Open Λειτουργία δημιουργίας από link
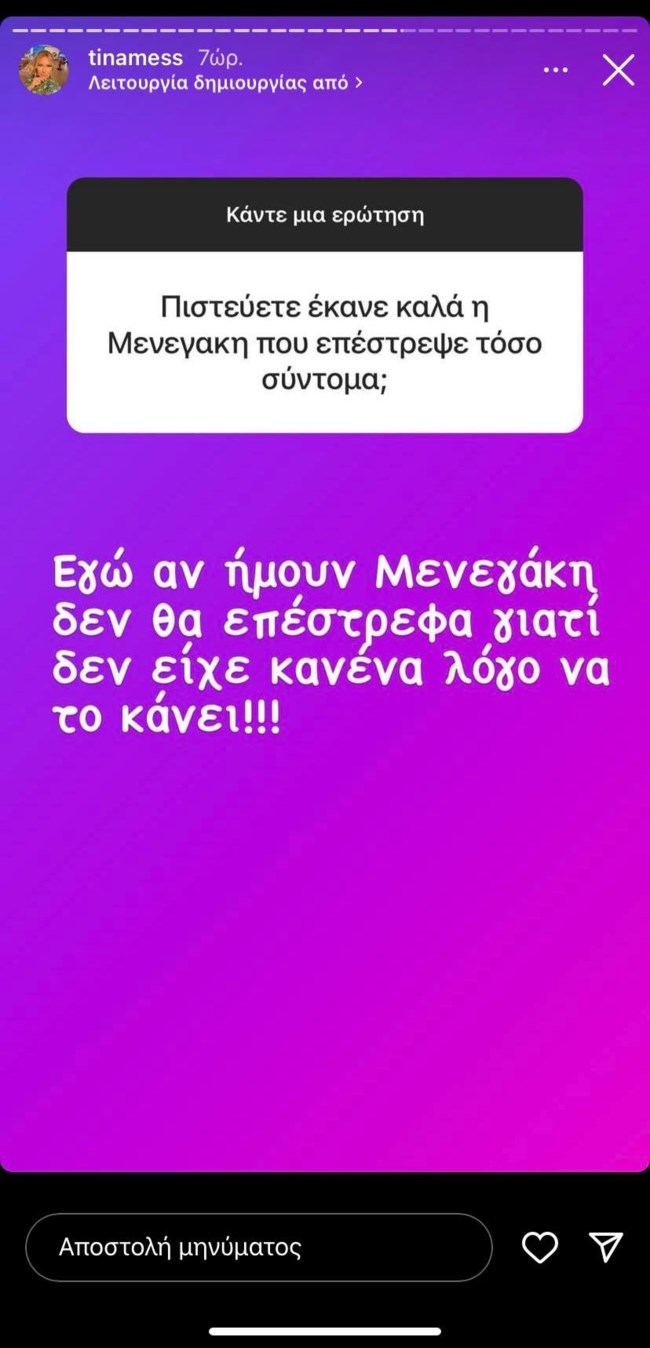The height and width of the screenshot is (1348, 650). point(225,83)
